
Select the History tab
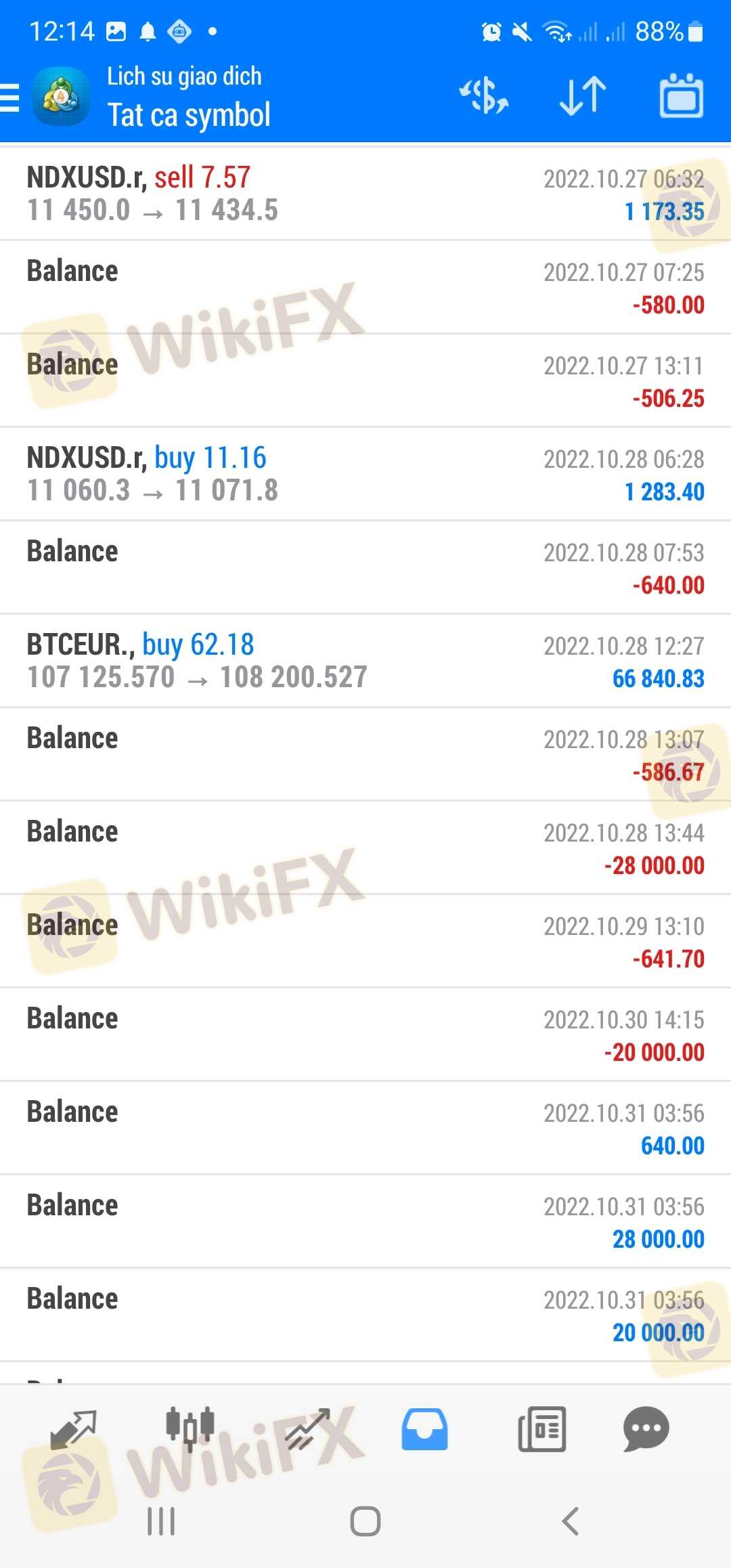pyautogui.click(x=424, y=1429)
